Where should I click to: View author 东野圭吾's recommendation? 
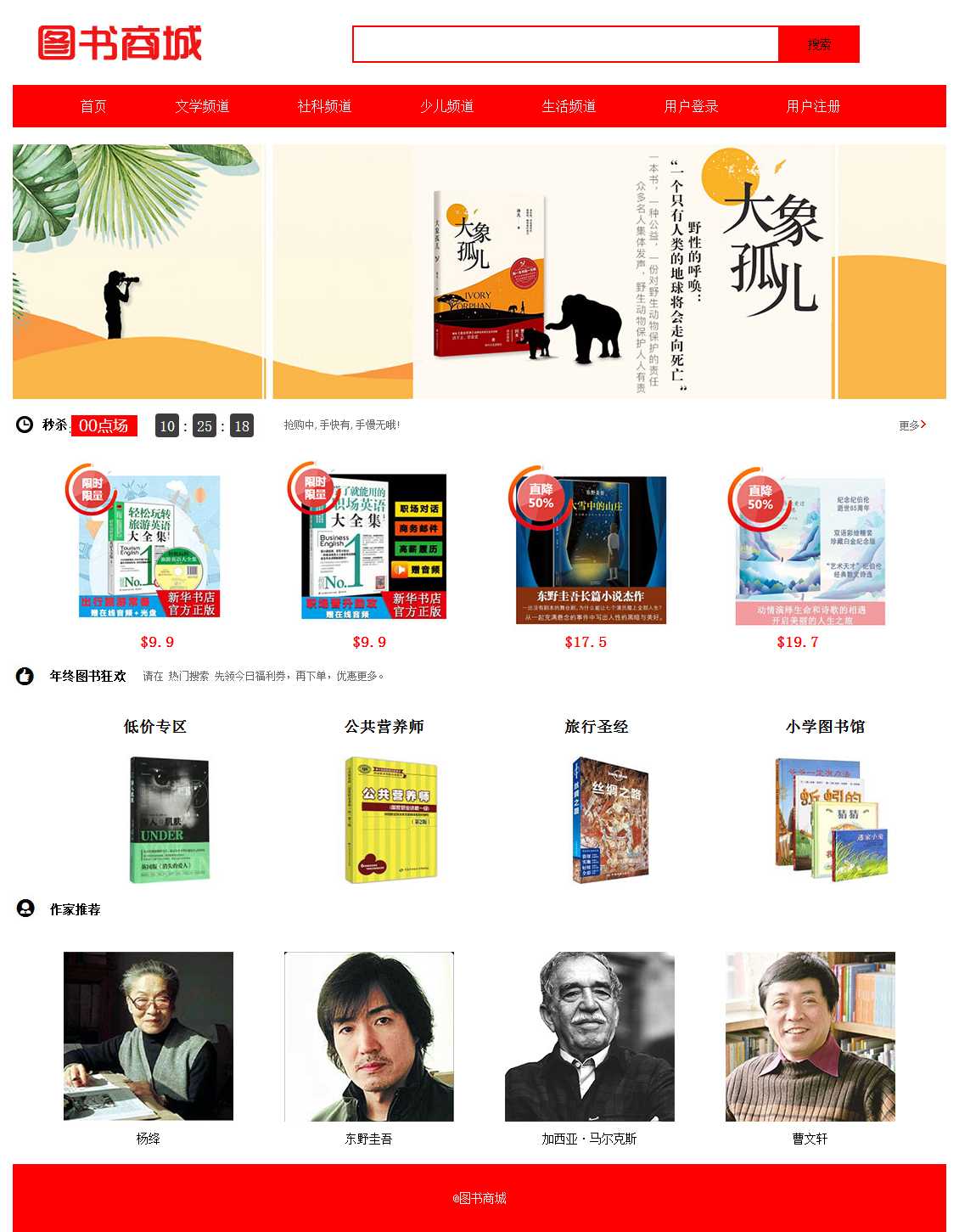[368, 1036]
